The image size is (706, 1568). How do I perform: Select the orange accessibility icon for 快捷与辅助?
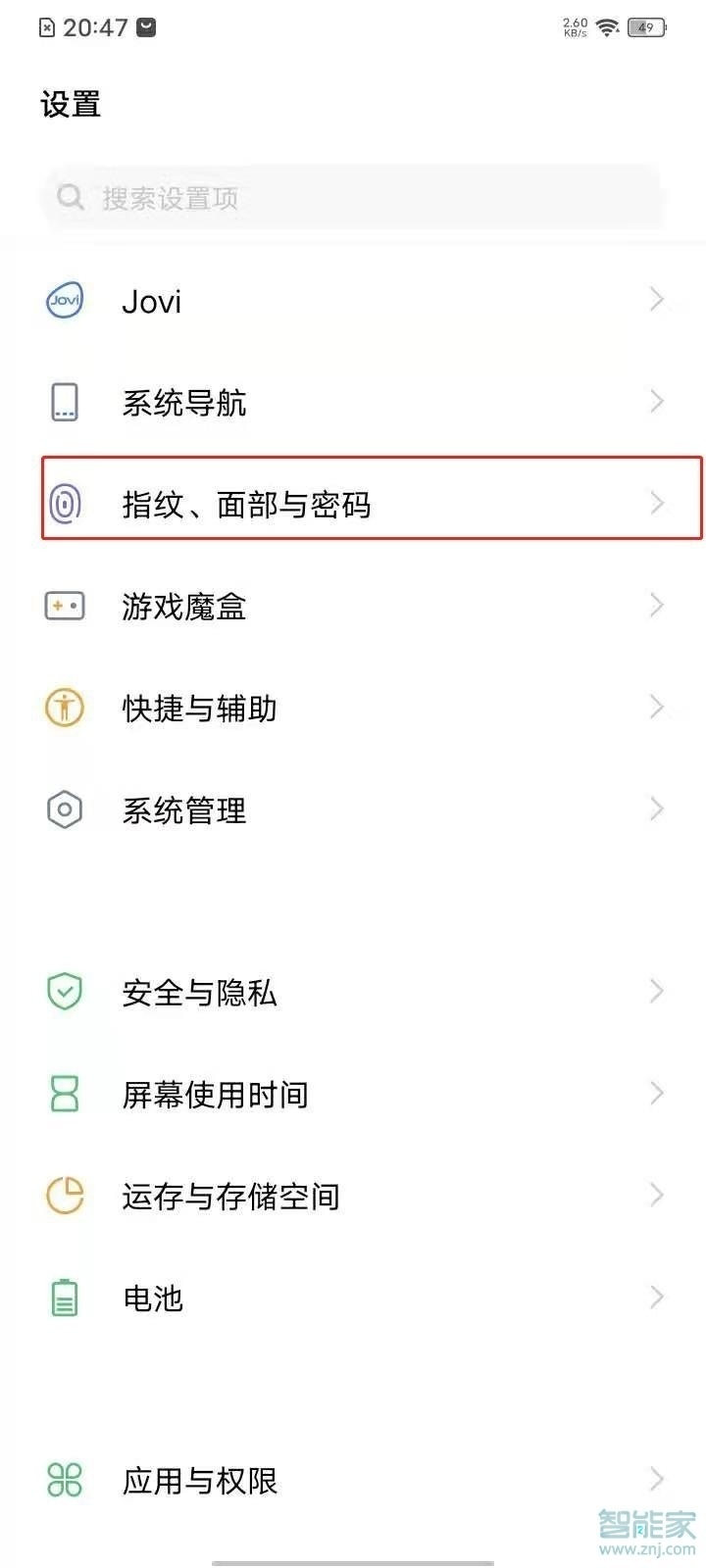pyautogui.click(x=64, y=708)
